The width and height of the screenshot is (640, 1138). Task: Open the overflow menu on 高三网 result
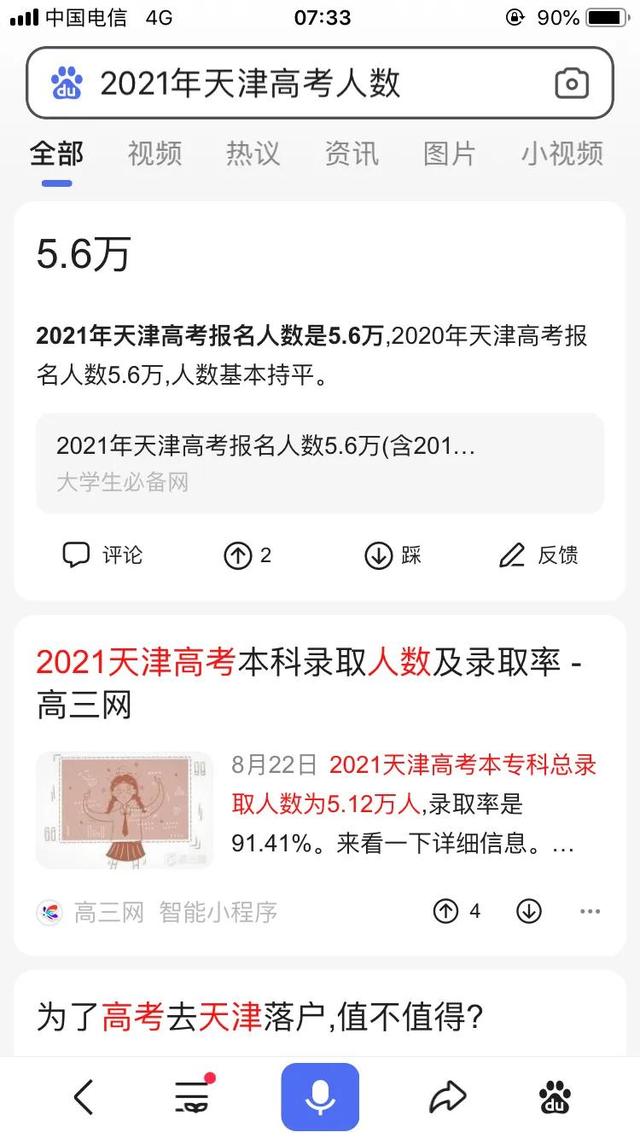tap(590, 911)
